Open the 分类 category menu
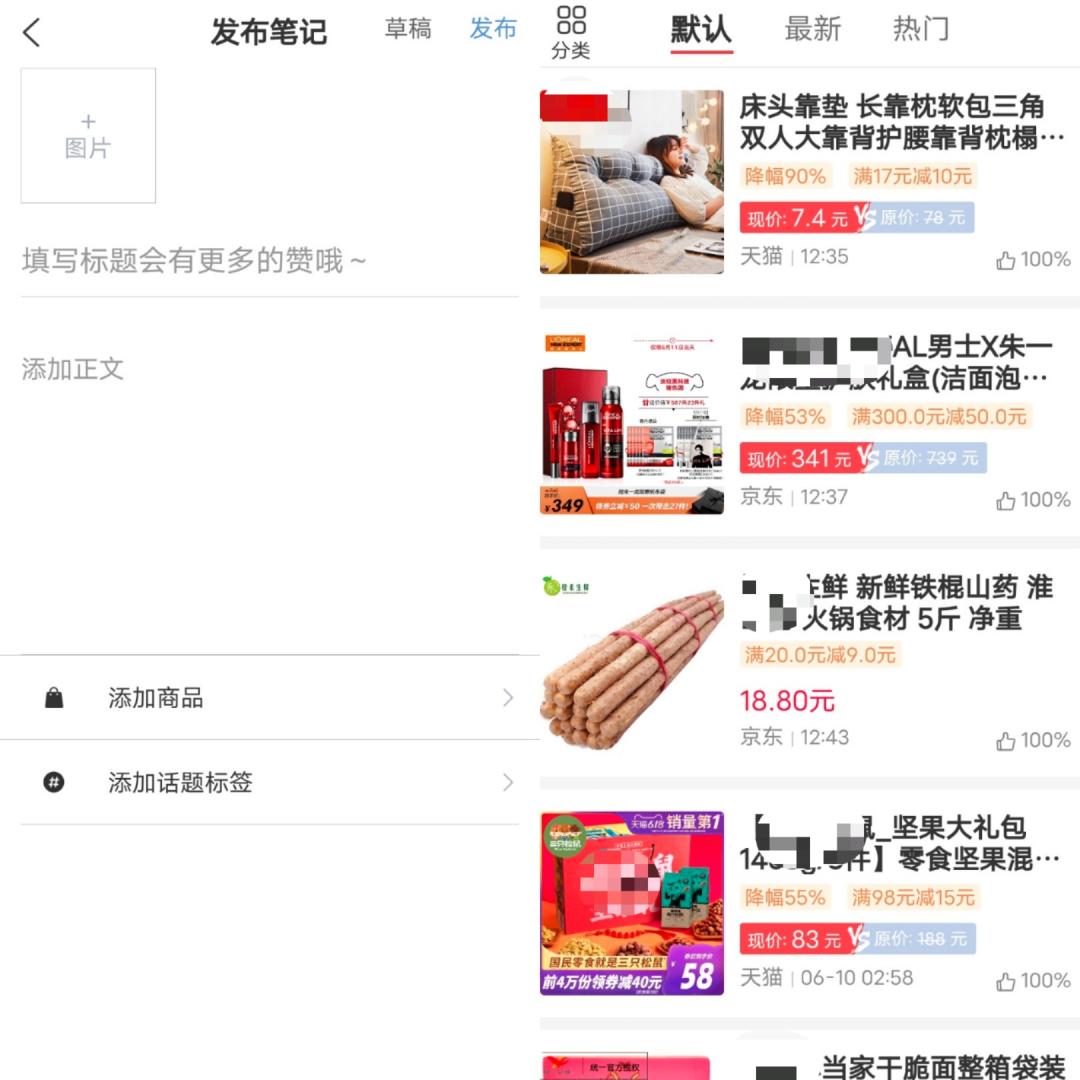1080x1080 pixels. [571, 32]
